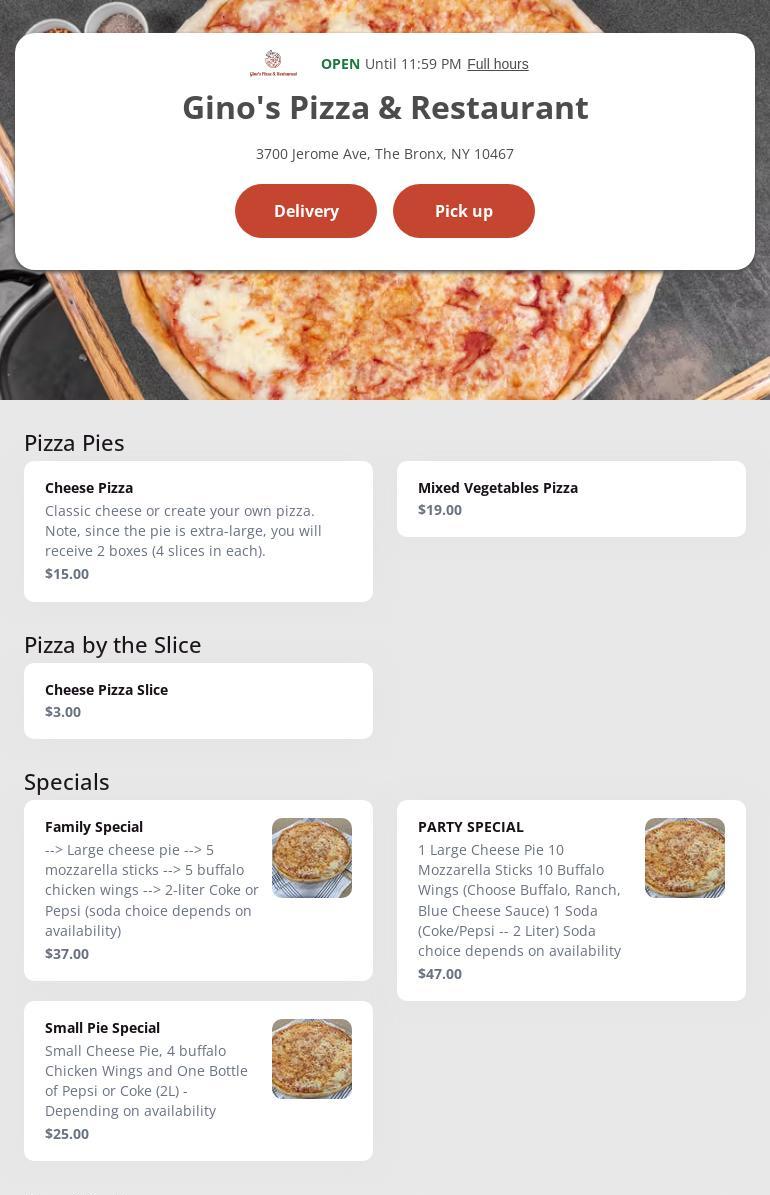Screen dimensions: 770x1195
Task: Open the Full hours link
Action: point(497,64)
